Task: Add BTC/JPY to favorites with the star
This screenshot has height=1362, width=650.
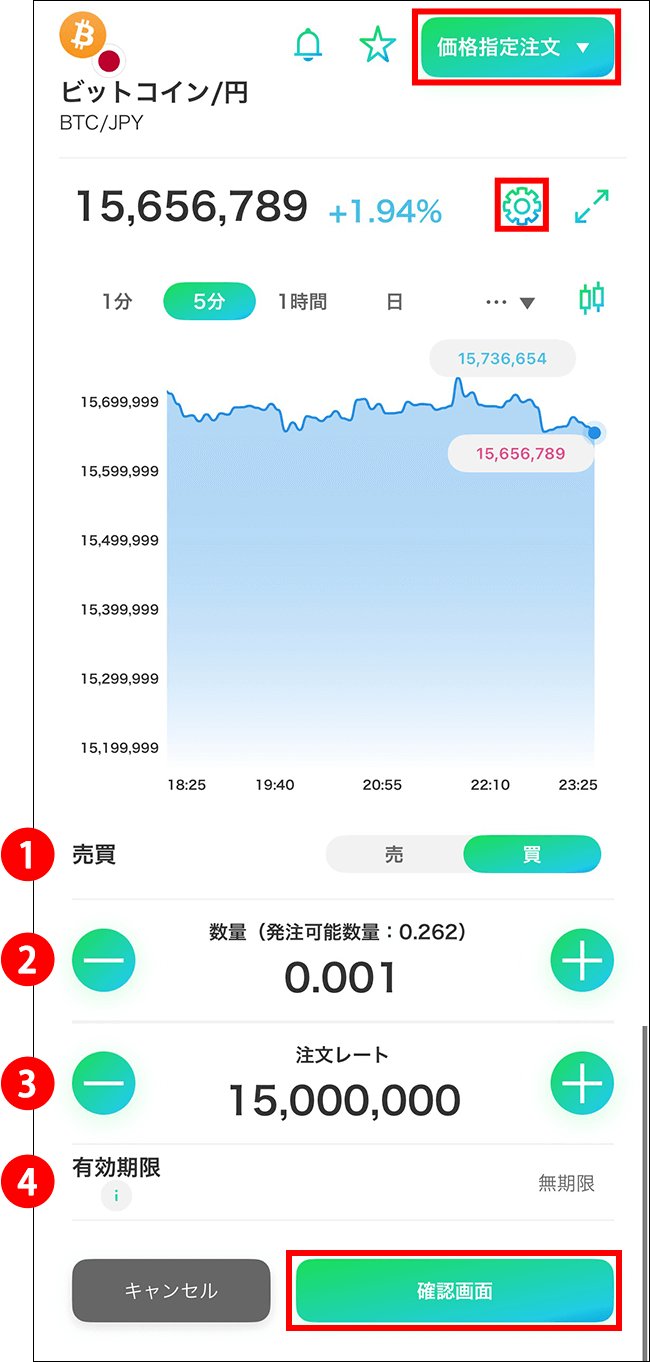Action: click(x=377, y=45)
